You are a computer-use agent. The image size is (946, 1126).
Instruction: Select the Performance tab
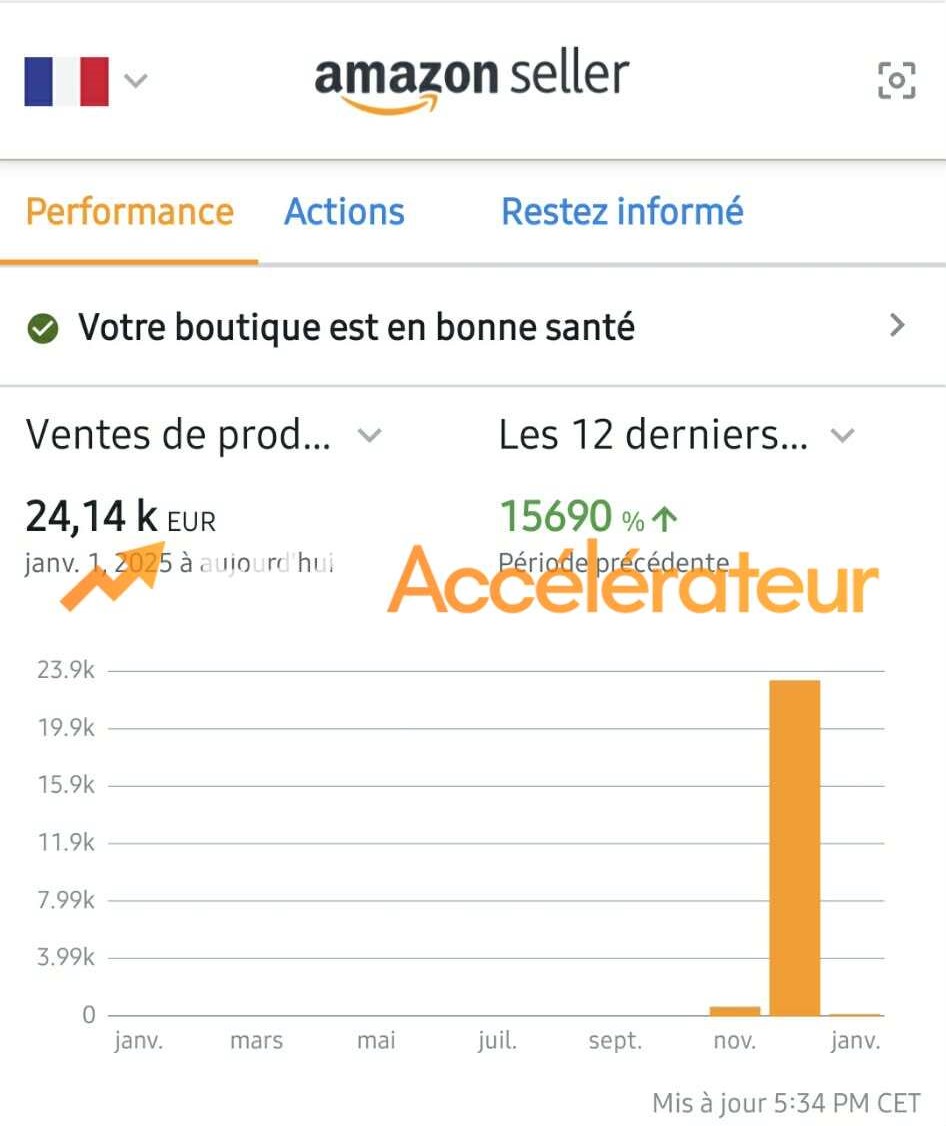coord(129,212)
